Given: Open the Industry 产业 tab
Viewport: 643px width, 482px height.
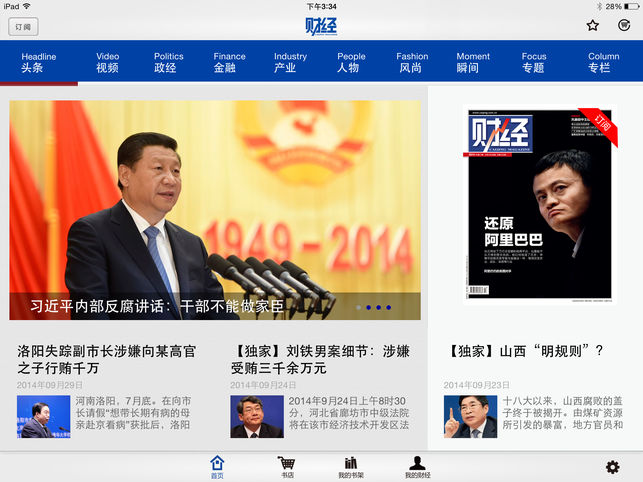Looking at the screenshot, I should click(290, 62).
